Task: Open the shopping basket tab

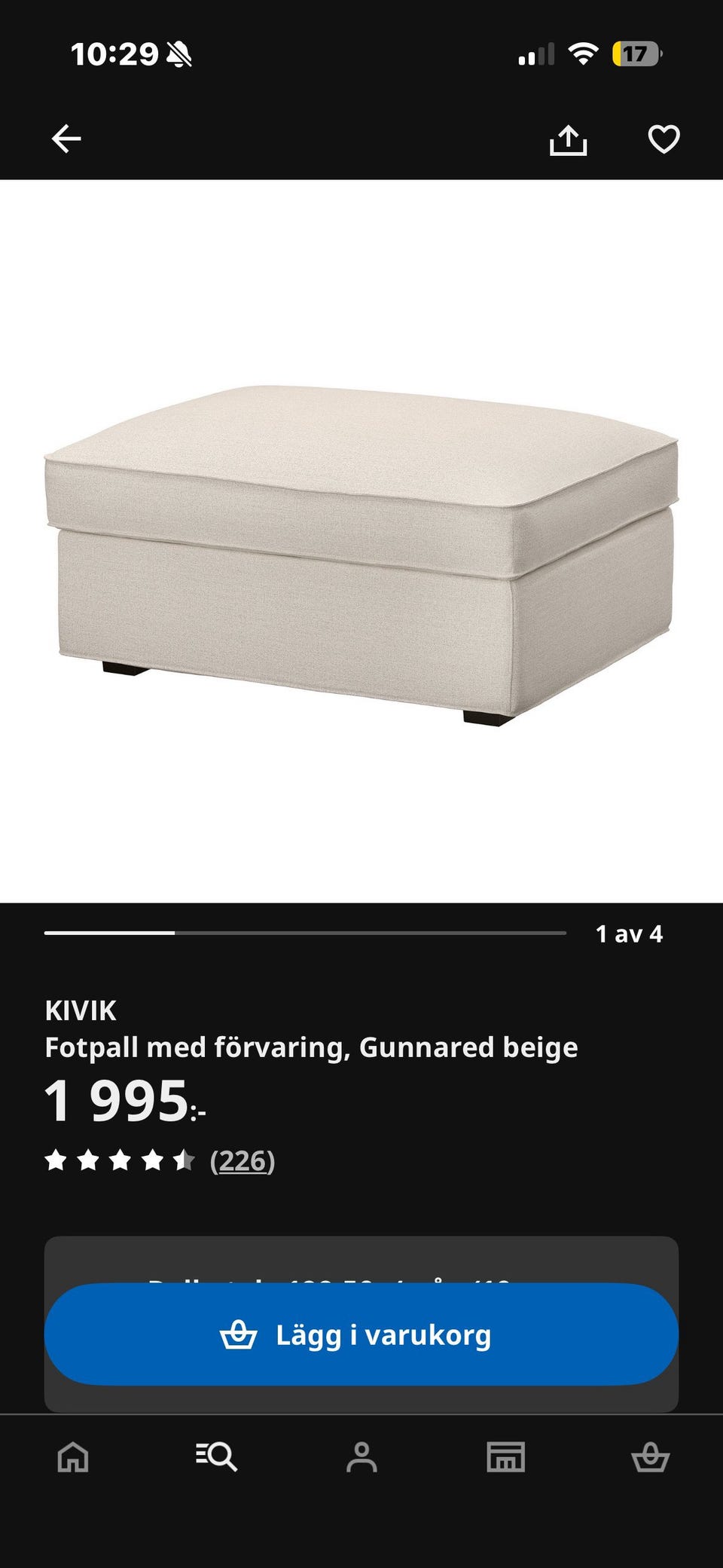Action: [x=650, y=1456]
